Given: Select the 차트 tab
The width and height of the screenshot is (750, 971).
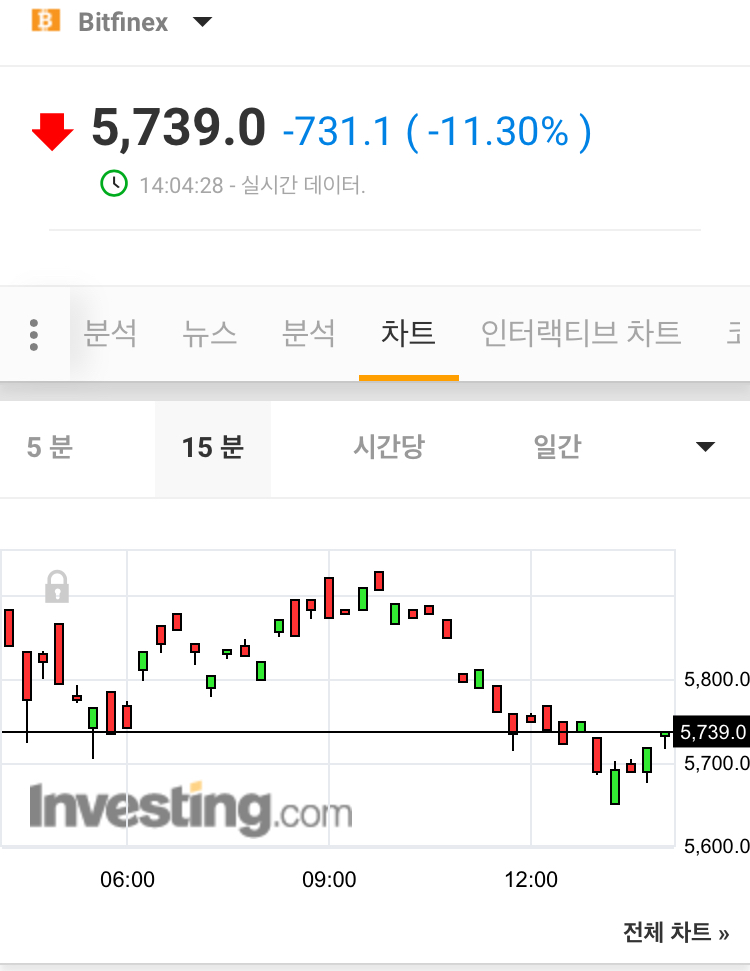Looking at the screenshot, I should click(x=408, y=332).
